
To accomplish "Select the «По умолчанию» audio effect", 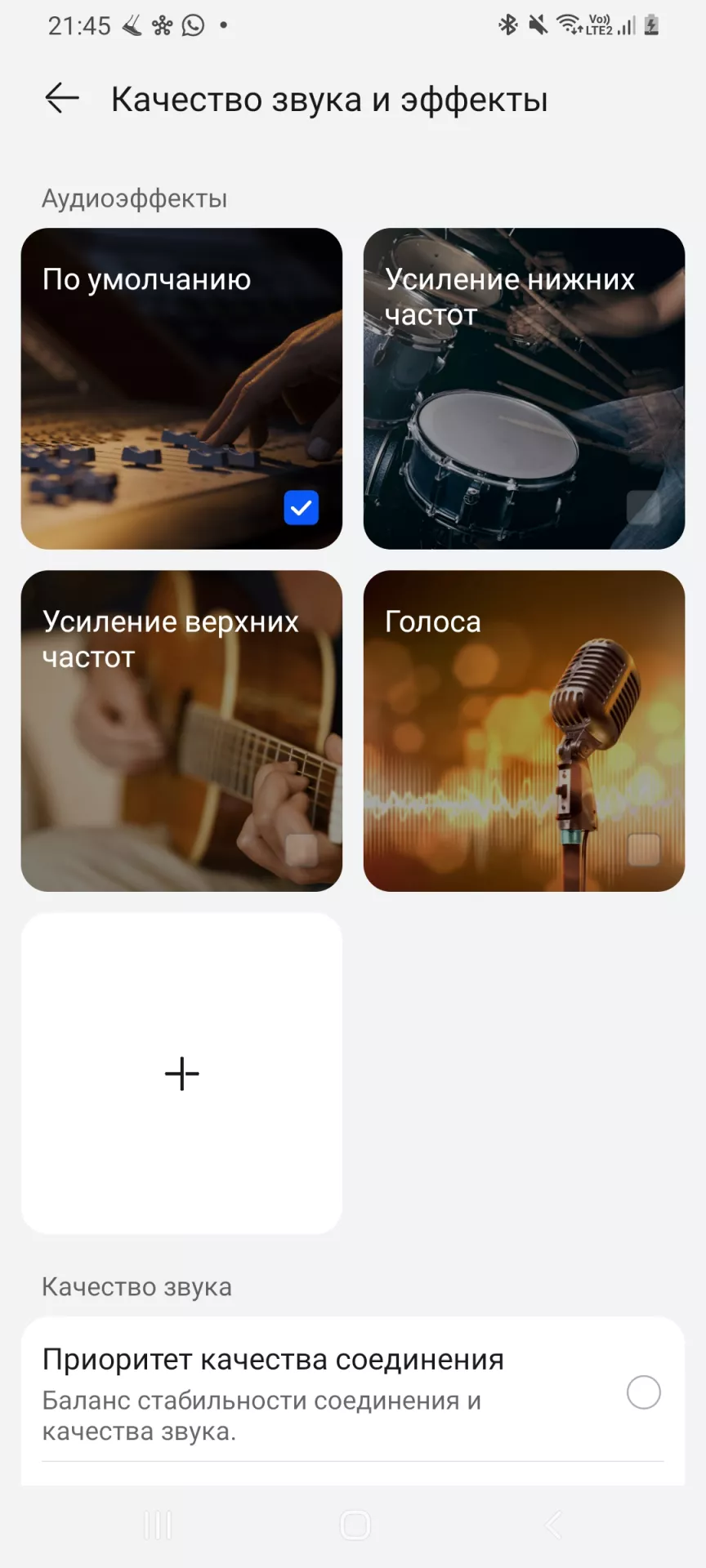I will (181, 389).
